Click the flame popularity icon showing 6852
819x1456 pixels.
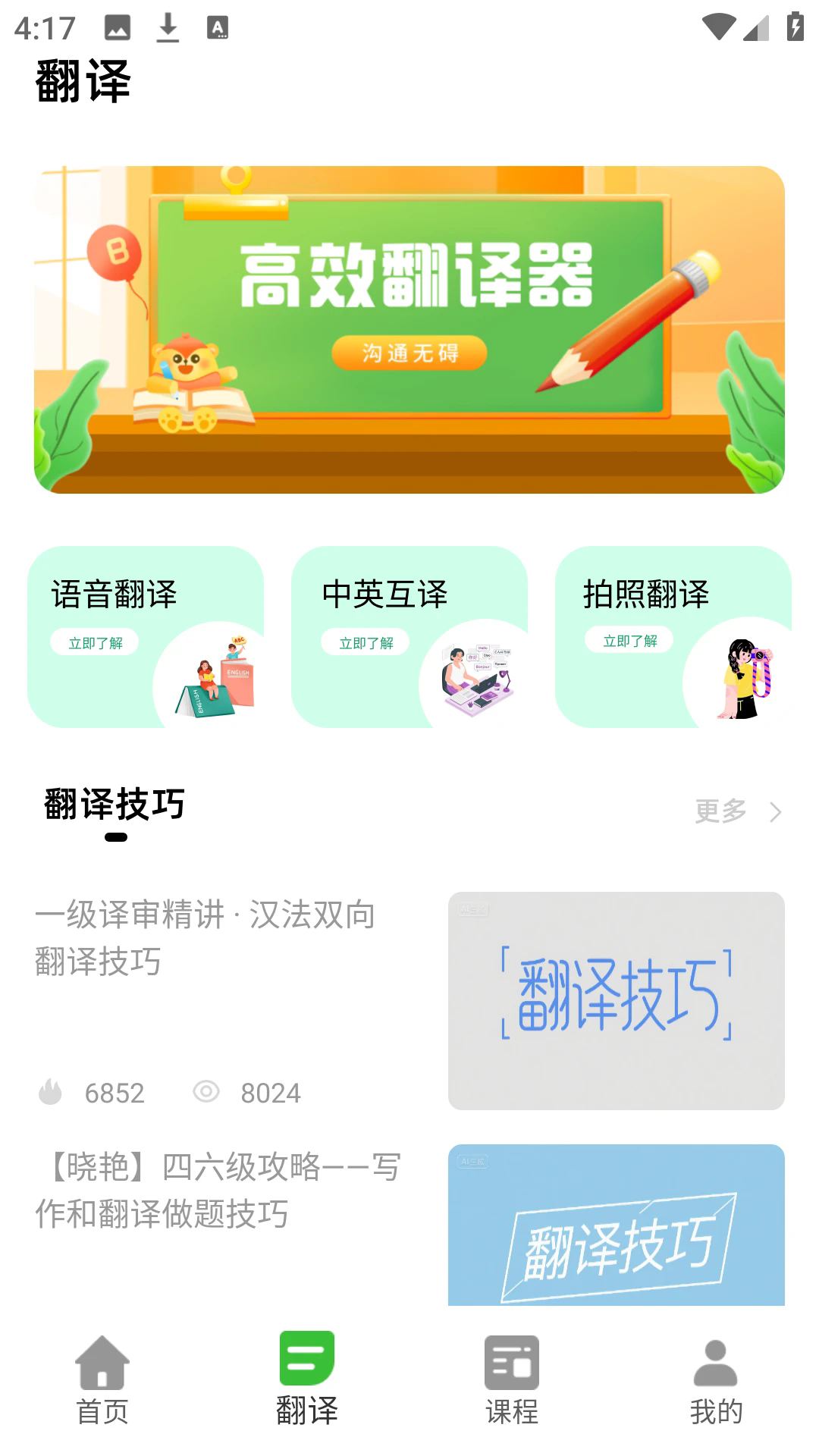point(50,1092)
